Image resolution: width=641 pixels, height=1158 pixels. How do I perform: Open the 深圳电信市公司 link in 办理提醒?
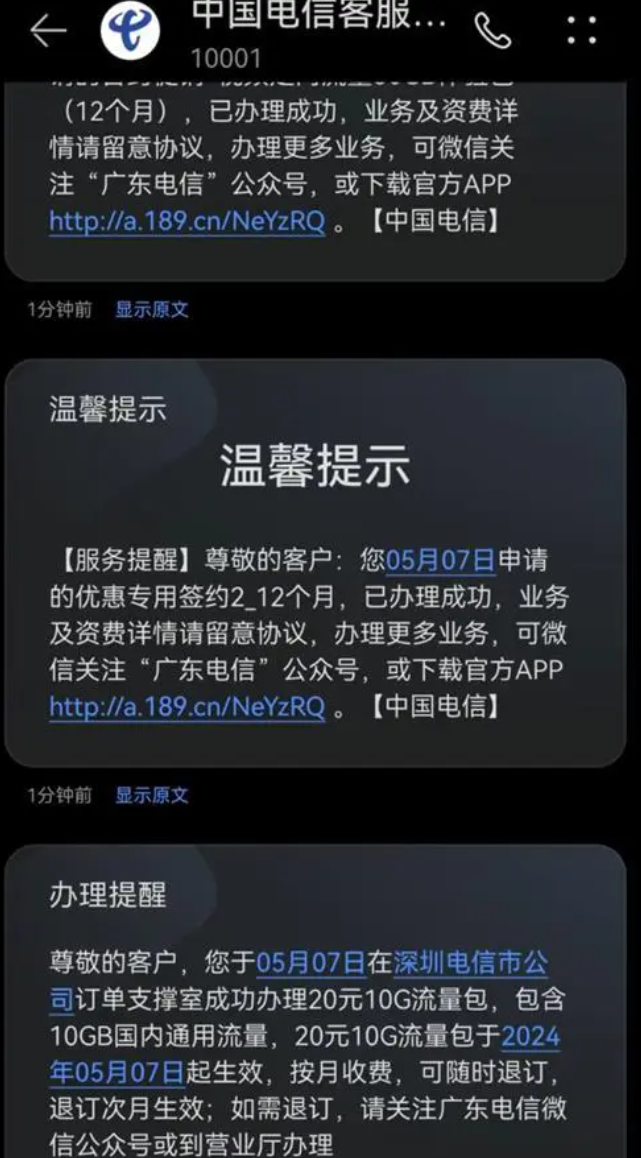(x=470, y=964)
